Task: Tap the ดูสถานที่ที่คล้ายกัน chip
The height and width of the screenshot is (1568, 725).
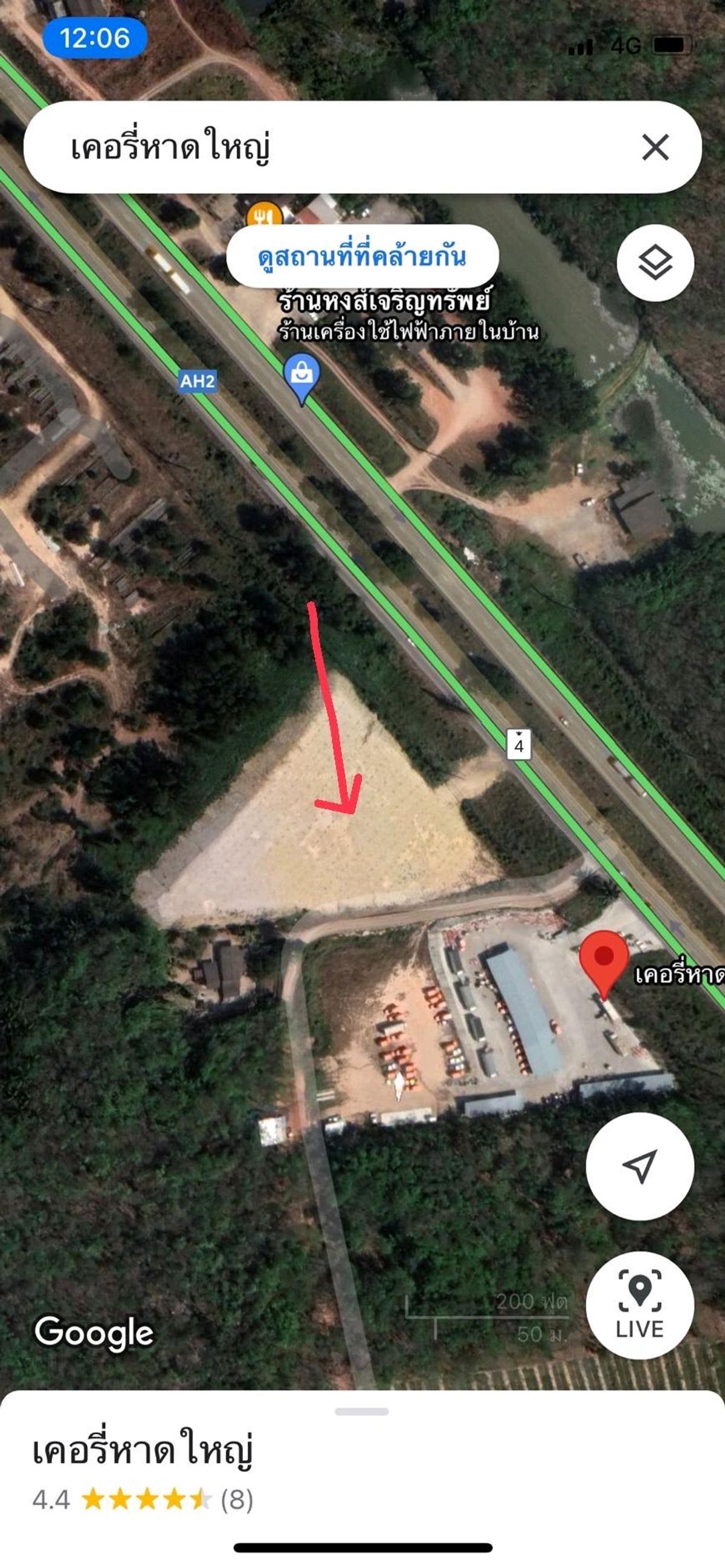Action: 362,256
